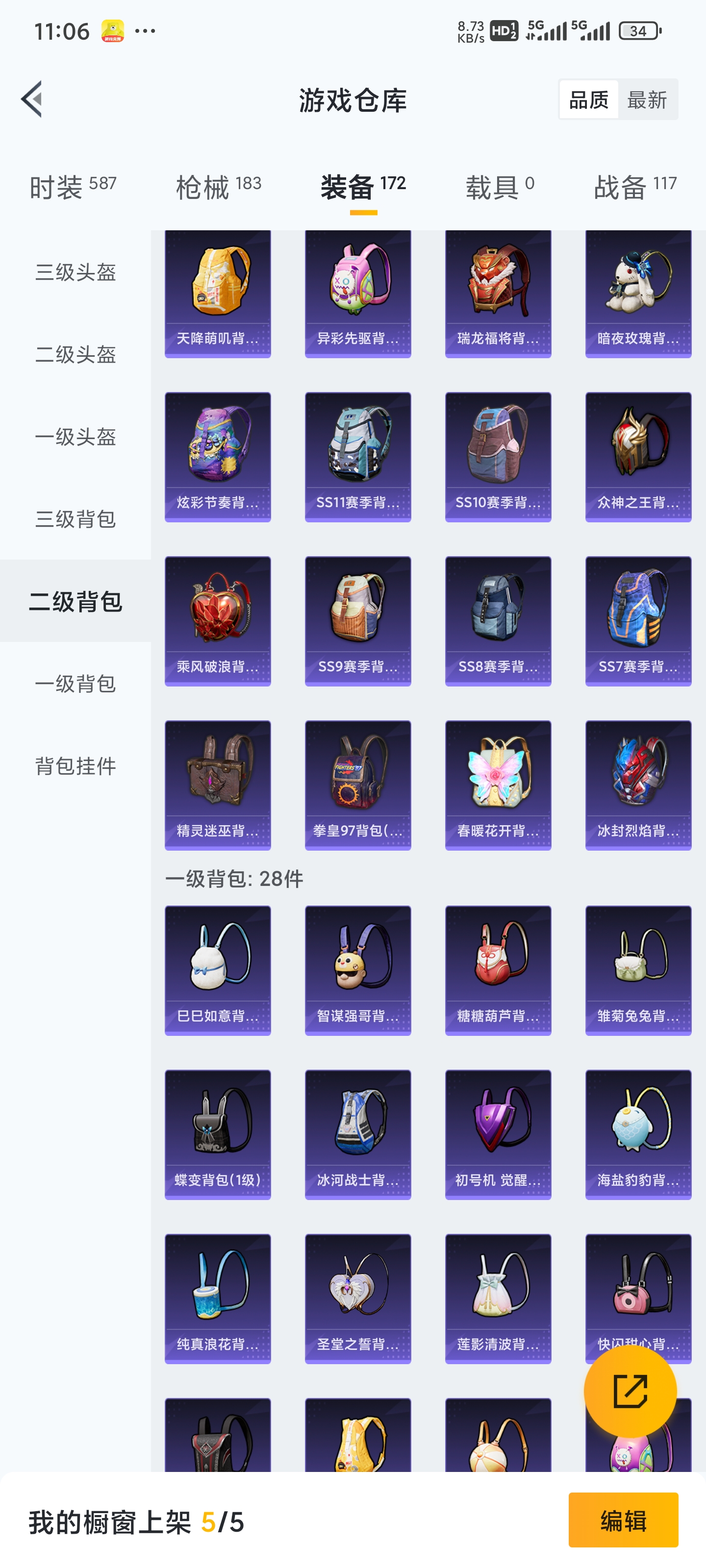This screenshot has width=706, height=1568.
Task: View the 众神之王 backpack item
Action: (x=638, y=457)
